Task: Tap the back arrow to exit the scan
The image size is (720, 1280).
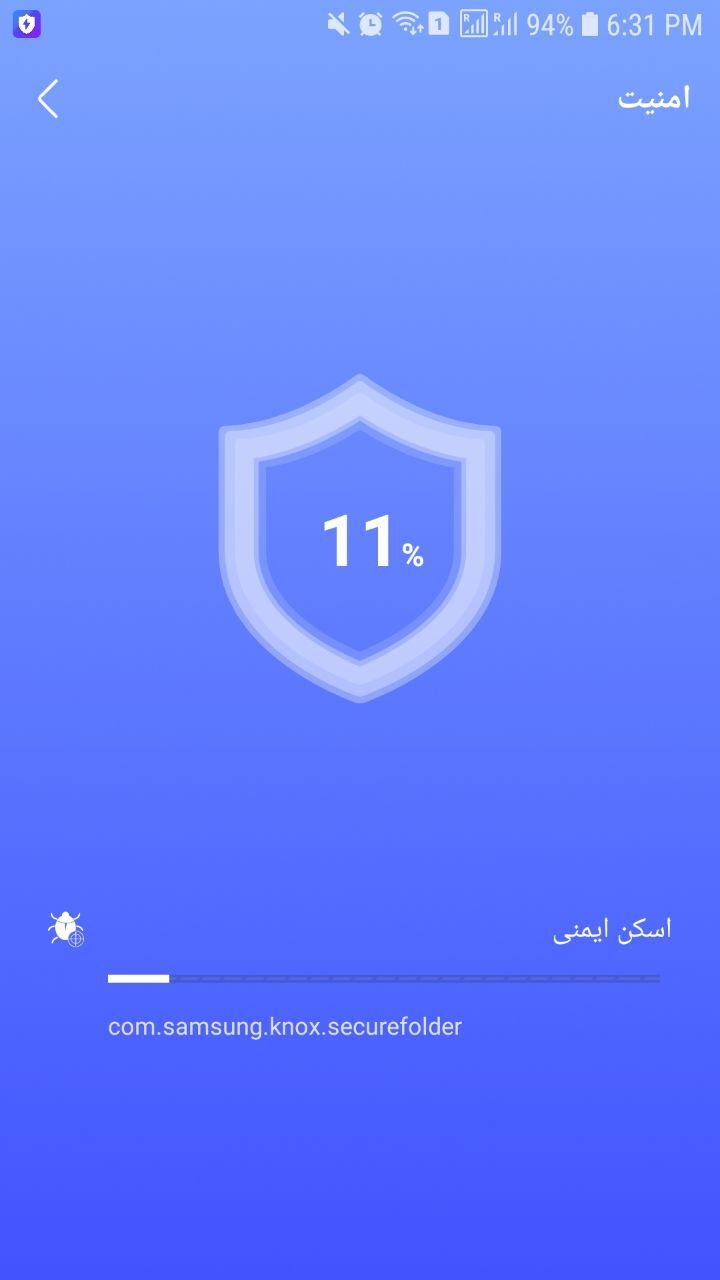Action: point(46,99)
